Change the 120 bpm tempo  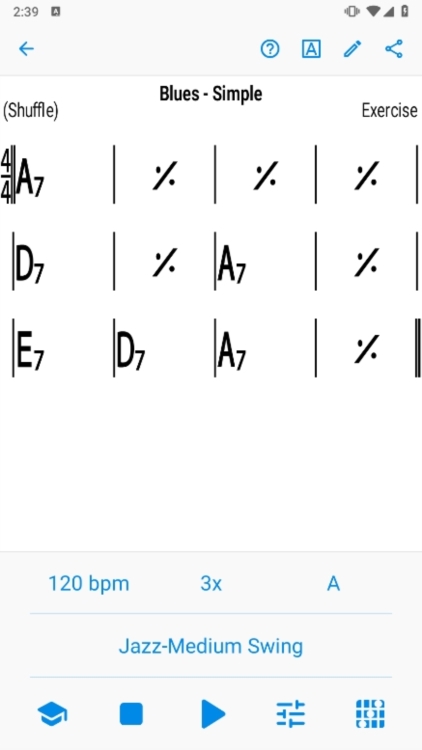pos(89,584)
